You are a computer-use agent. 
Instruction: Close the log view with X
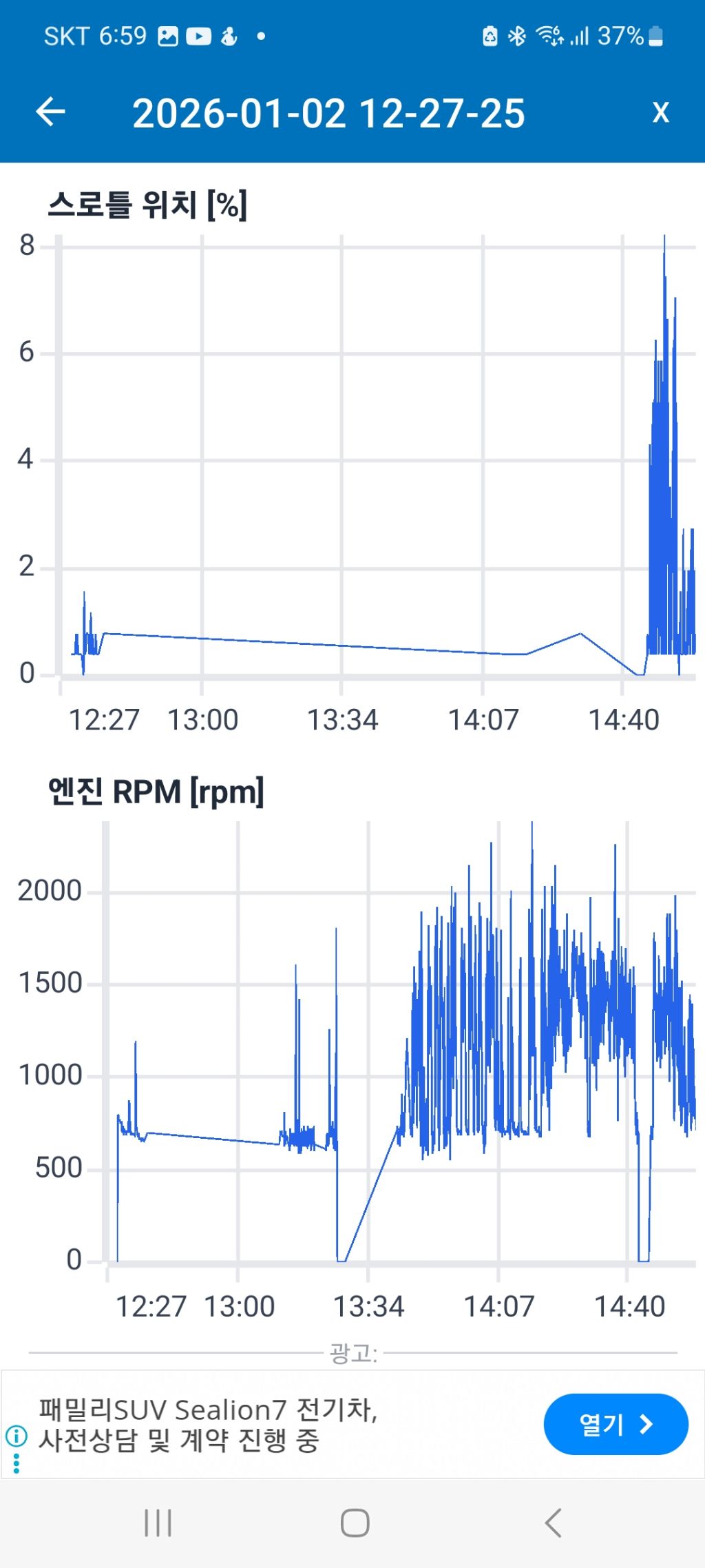click(660, 112)
